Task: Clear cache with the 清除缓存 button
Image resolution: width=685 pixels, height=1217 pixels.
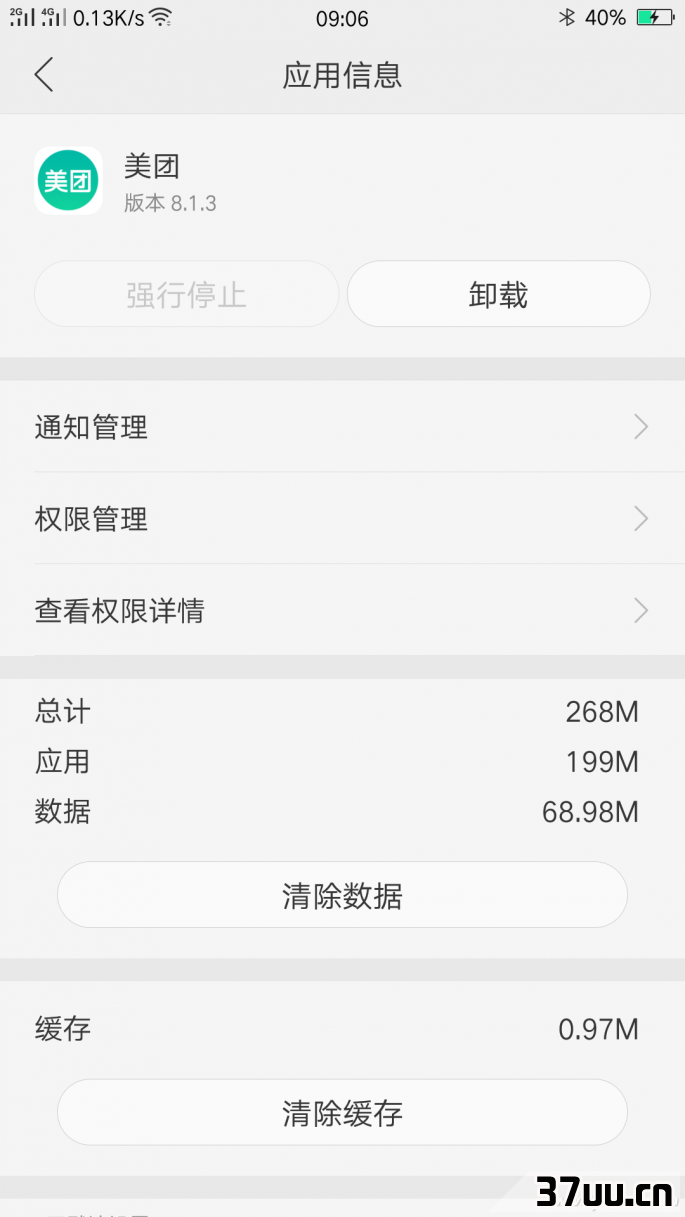Action: tap(342, 1112)
